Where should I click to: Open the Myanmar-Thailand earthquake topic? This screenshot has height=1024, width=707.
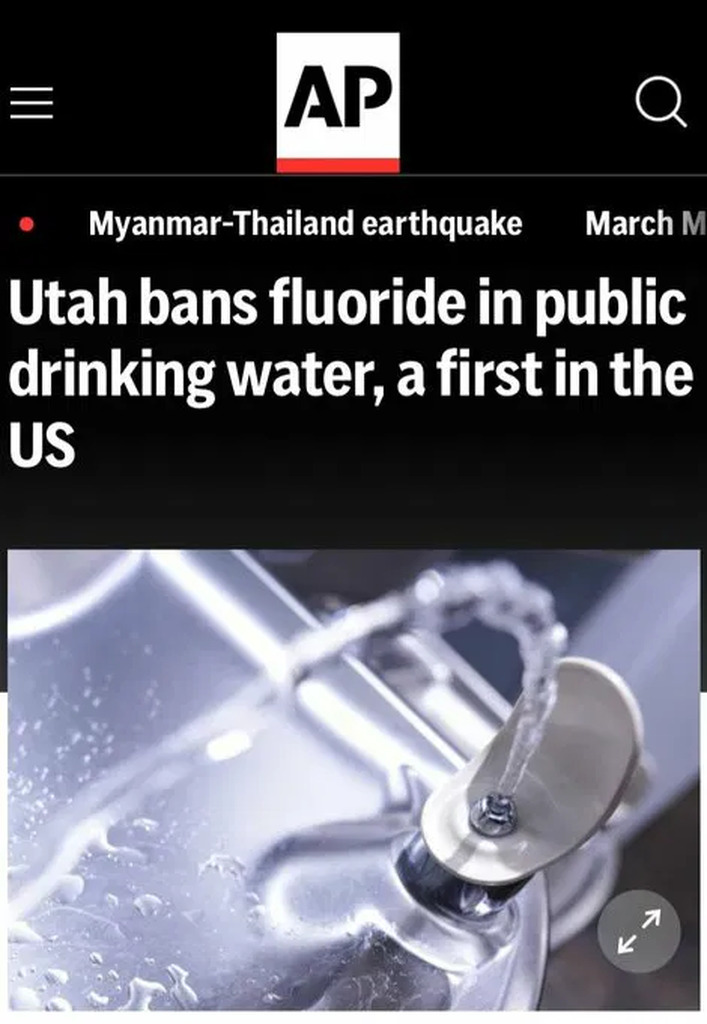pos(305,223)
